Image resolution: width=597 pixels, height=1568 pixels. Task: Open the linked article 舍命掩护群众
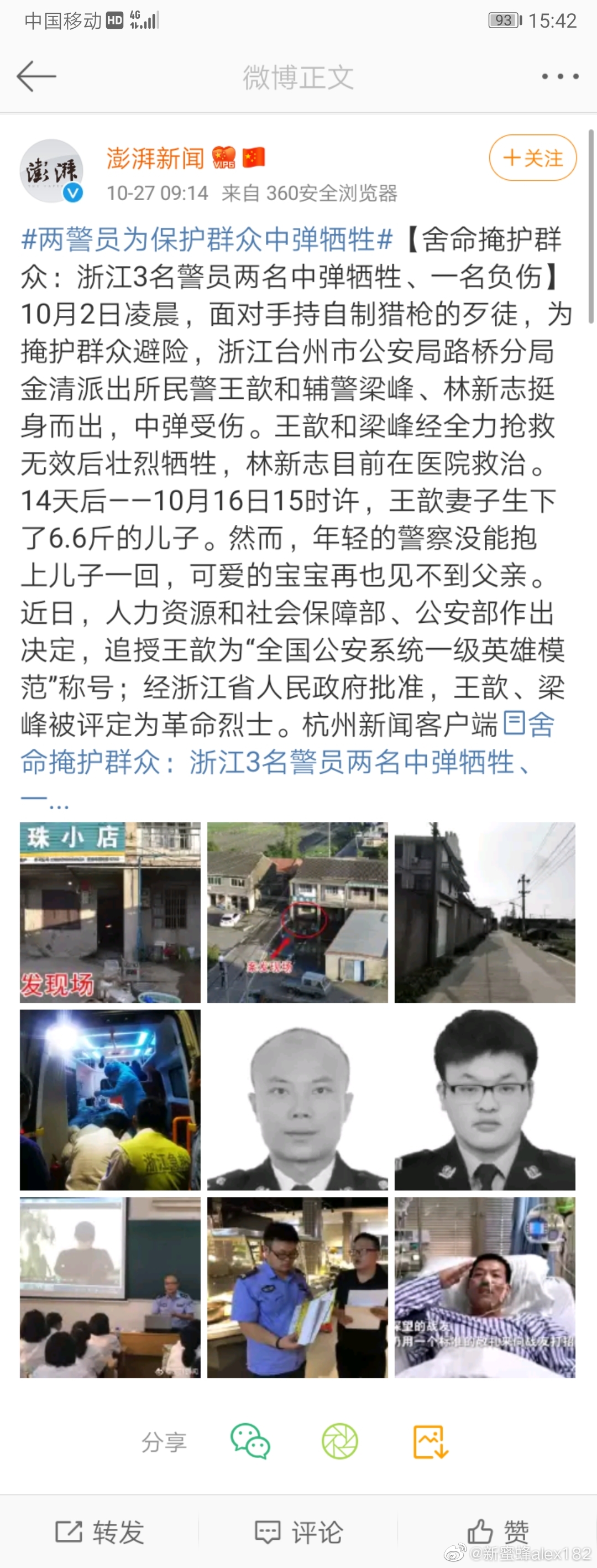click(274, 761)
